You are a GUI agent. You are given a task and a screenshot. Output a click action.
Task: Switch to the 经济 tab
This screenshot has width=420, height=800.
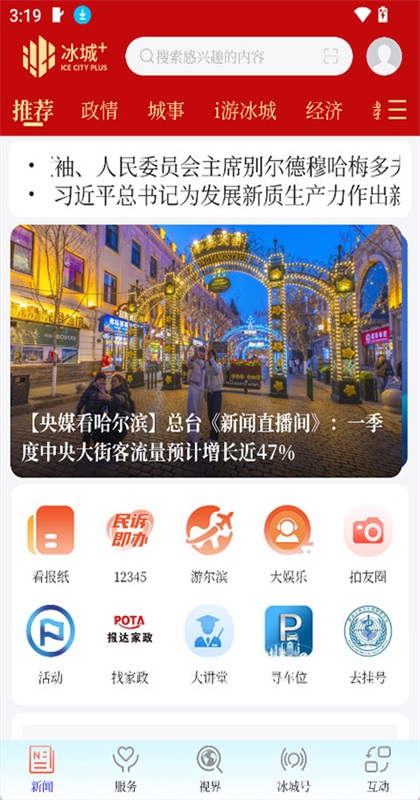tap(324, 111)
